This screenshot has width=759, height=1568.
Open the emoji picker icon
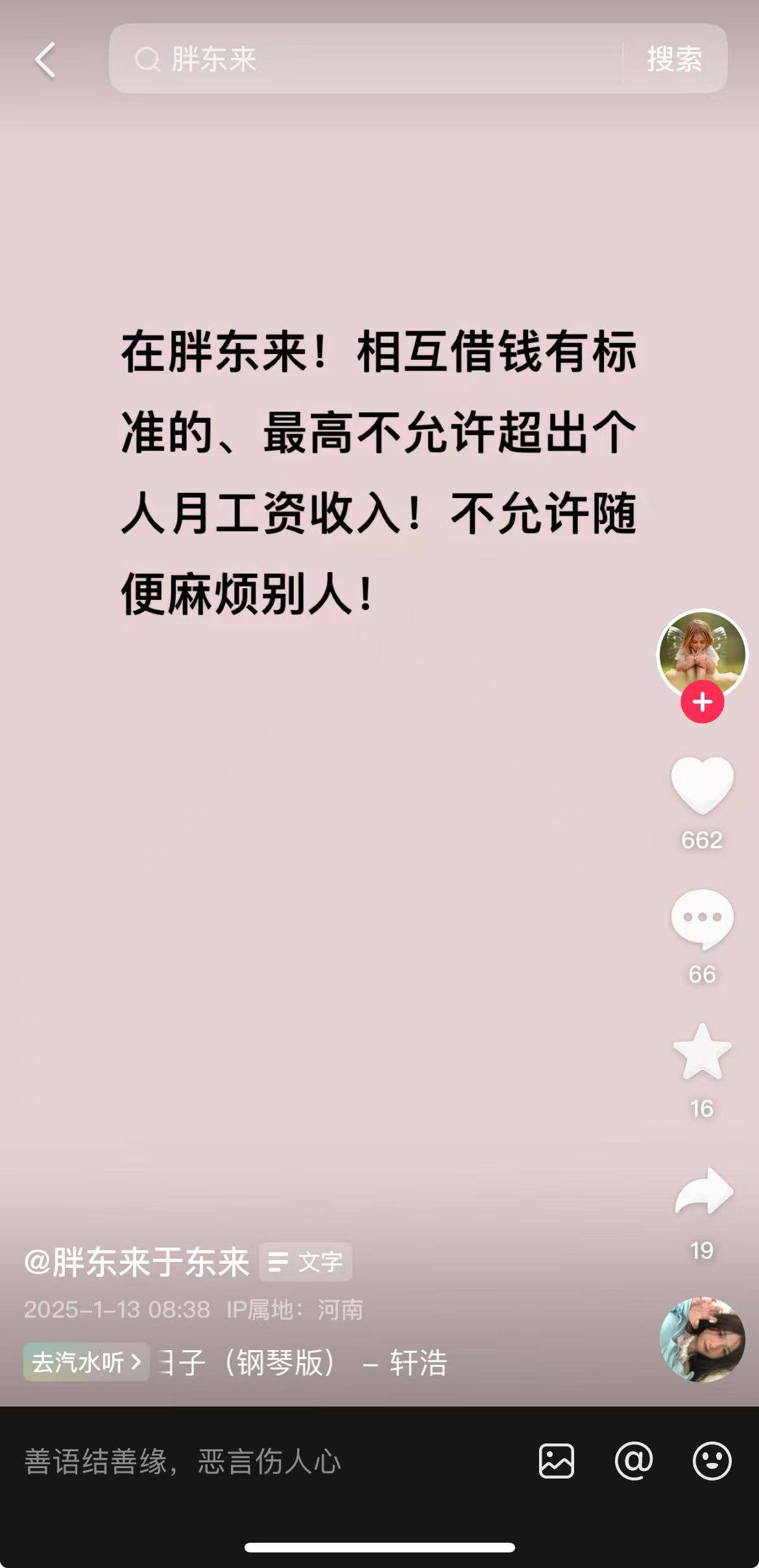[712, 1461]
